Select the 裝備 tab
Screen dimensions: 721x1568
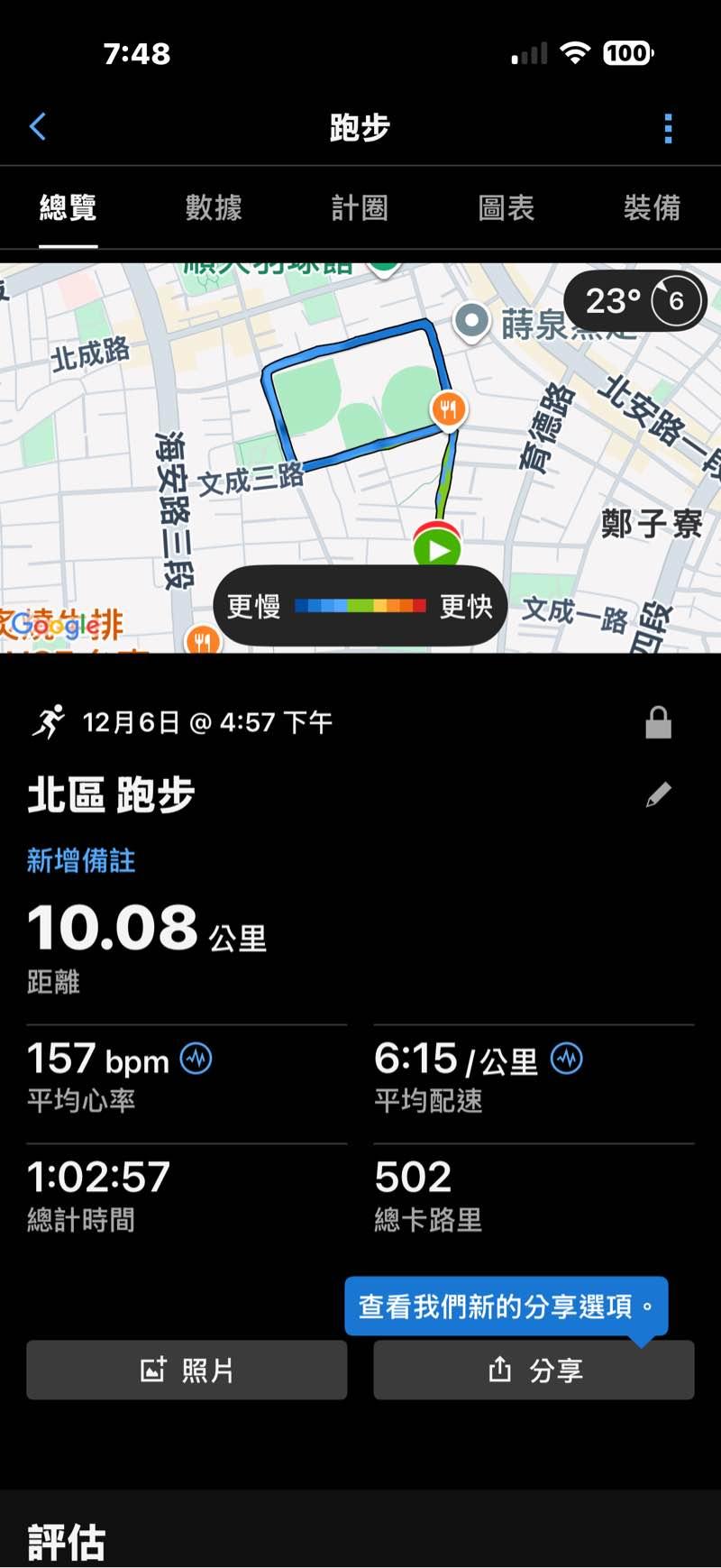652,208
